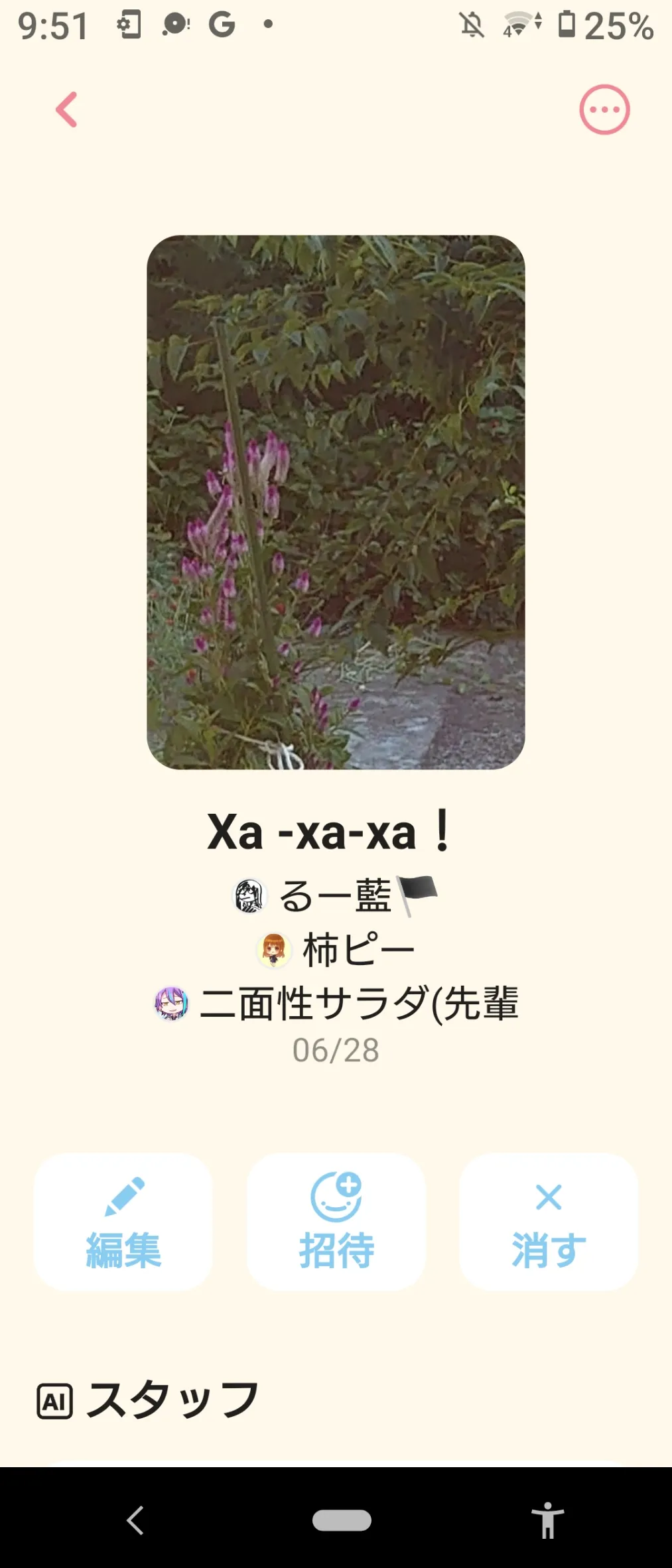Tap the system back button
Screen dimensions: 672x1568
click(x=135, y=1520)
